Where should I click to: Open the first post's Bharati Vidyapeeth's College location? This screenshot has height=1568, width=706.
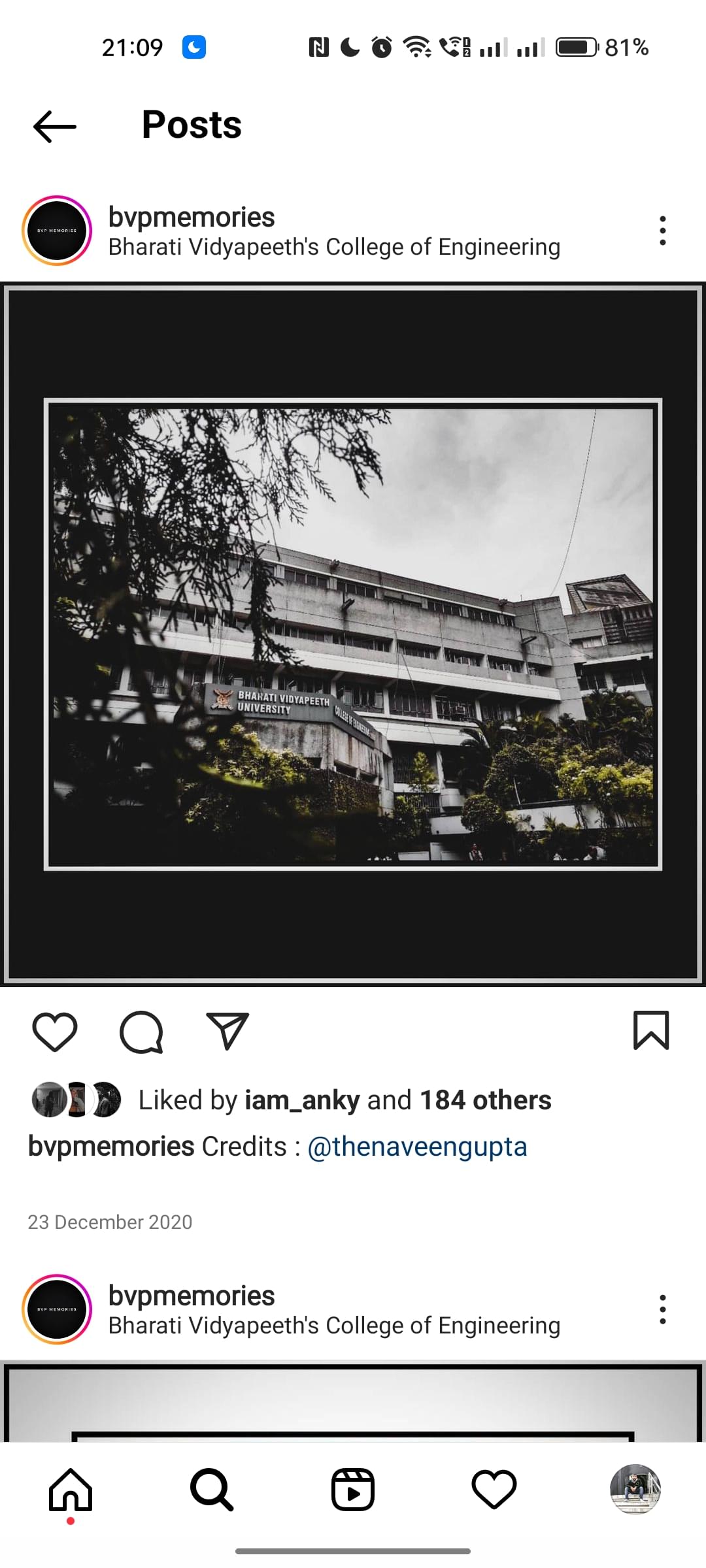334,247
